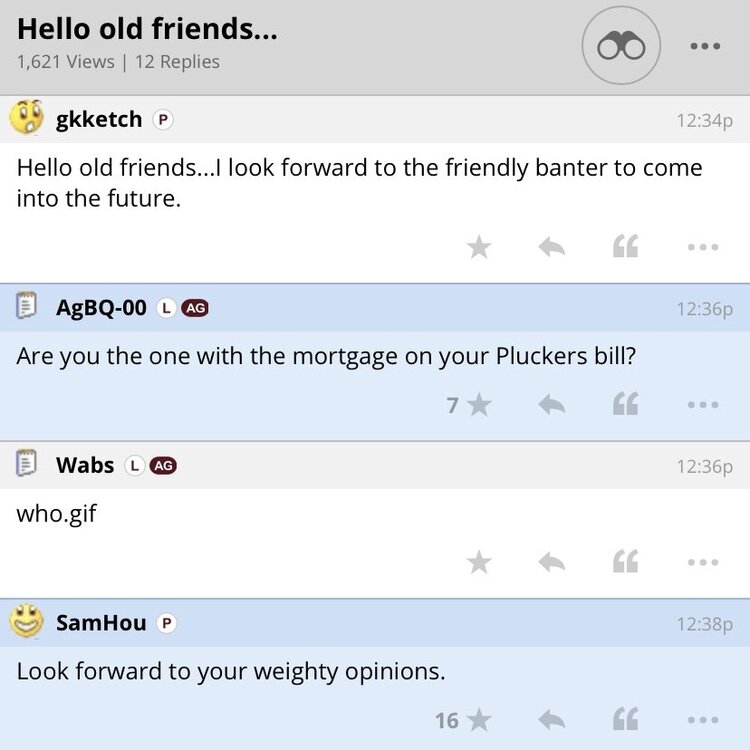Image resolution: width=750 pixels, height=750 pixels.
Task: Open more options on gkketch's post
Action: (703, 247)
